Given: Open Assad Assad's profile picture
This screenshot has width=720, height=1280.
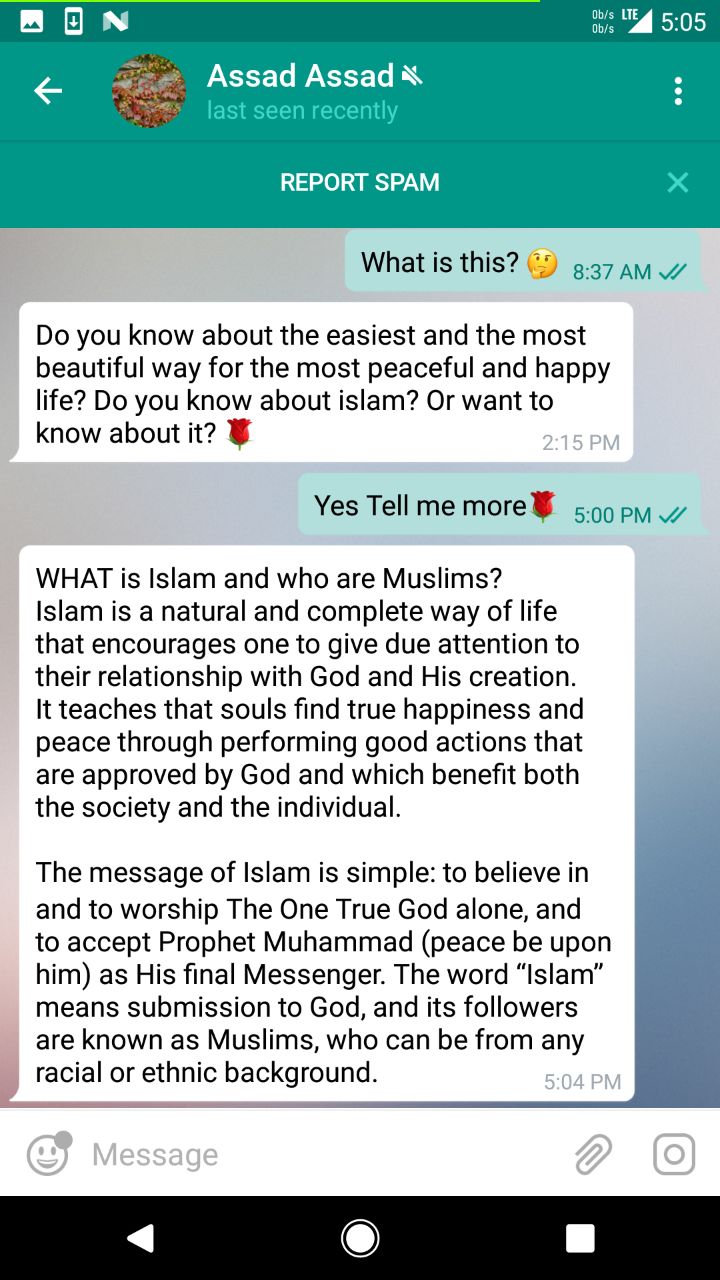Looking at the screenshot, I should click(x=149, y=91).
